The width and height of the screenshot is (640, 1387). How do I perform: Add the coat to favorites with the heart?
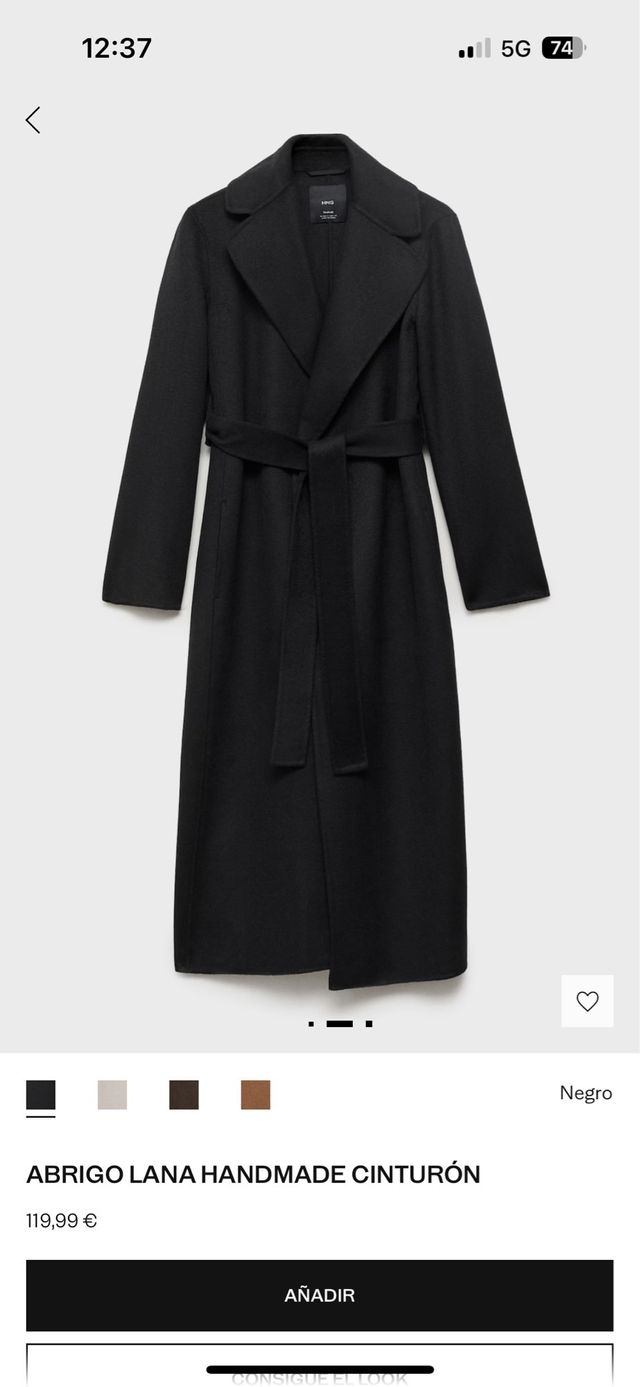pos(587,1000)
